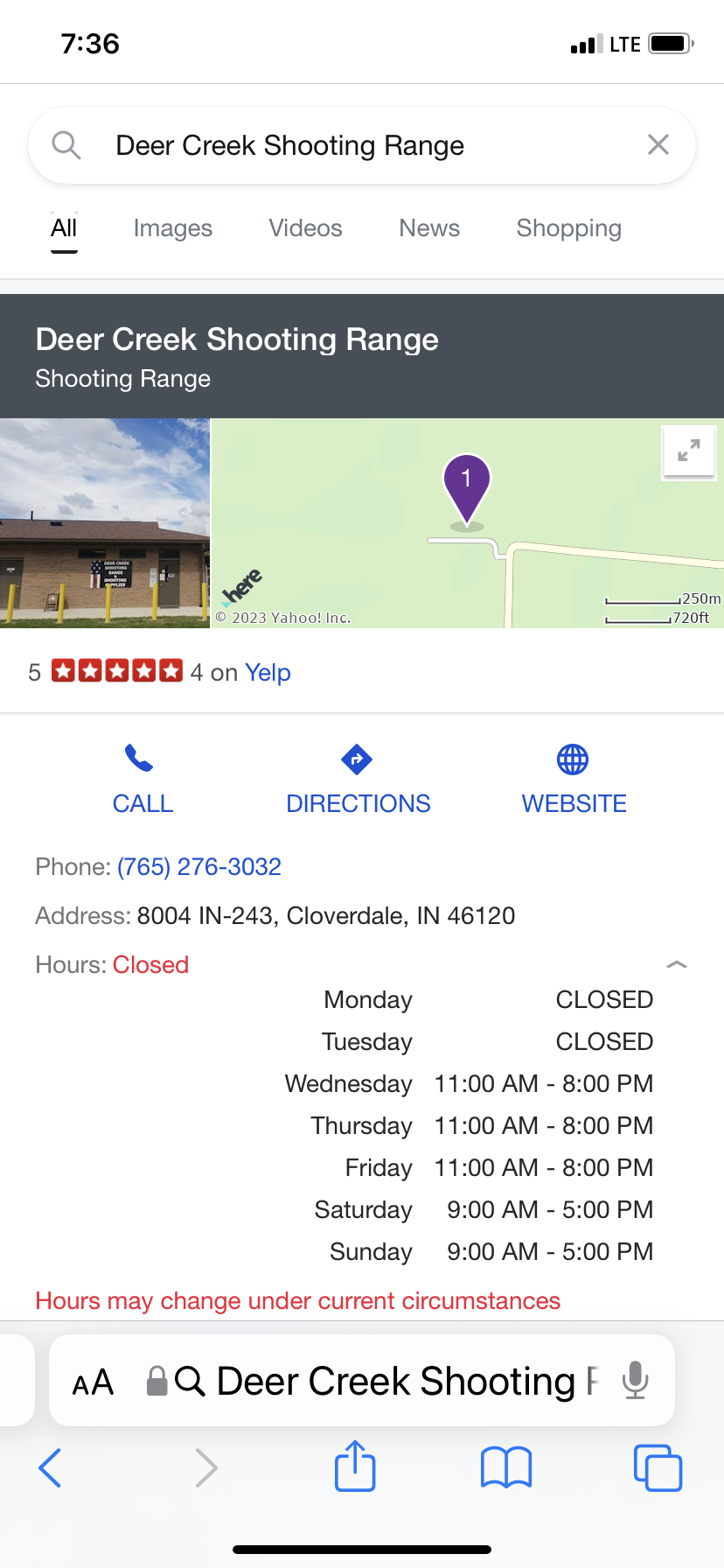Share this page
The image size is (724, 1568).
point(355,1466)
